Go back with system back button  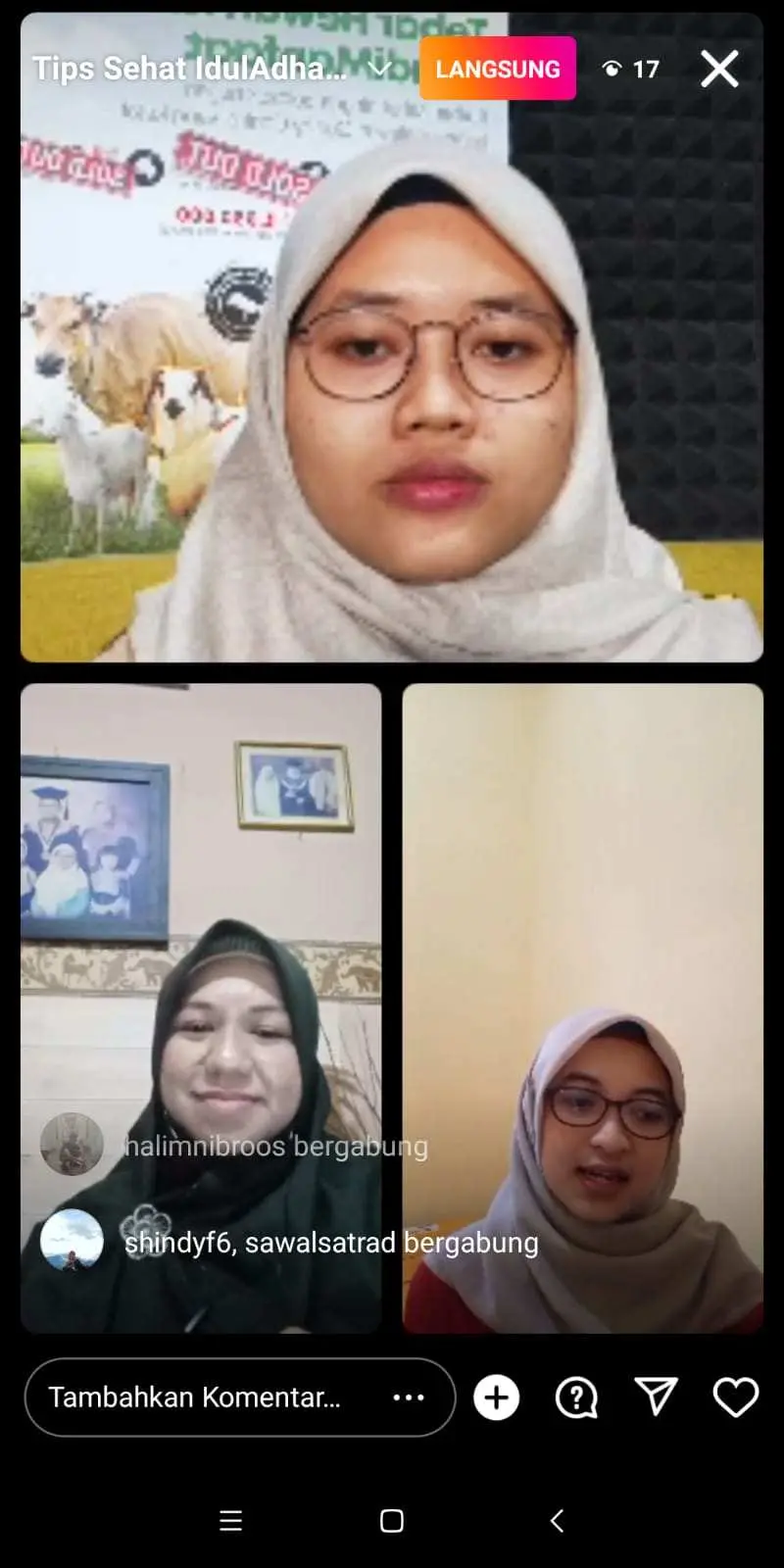557,1520
